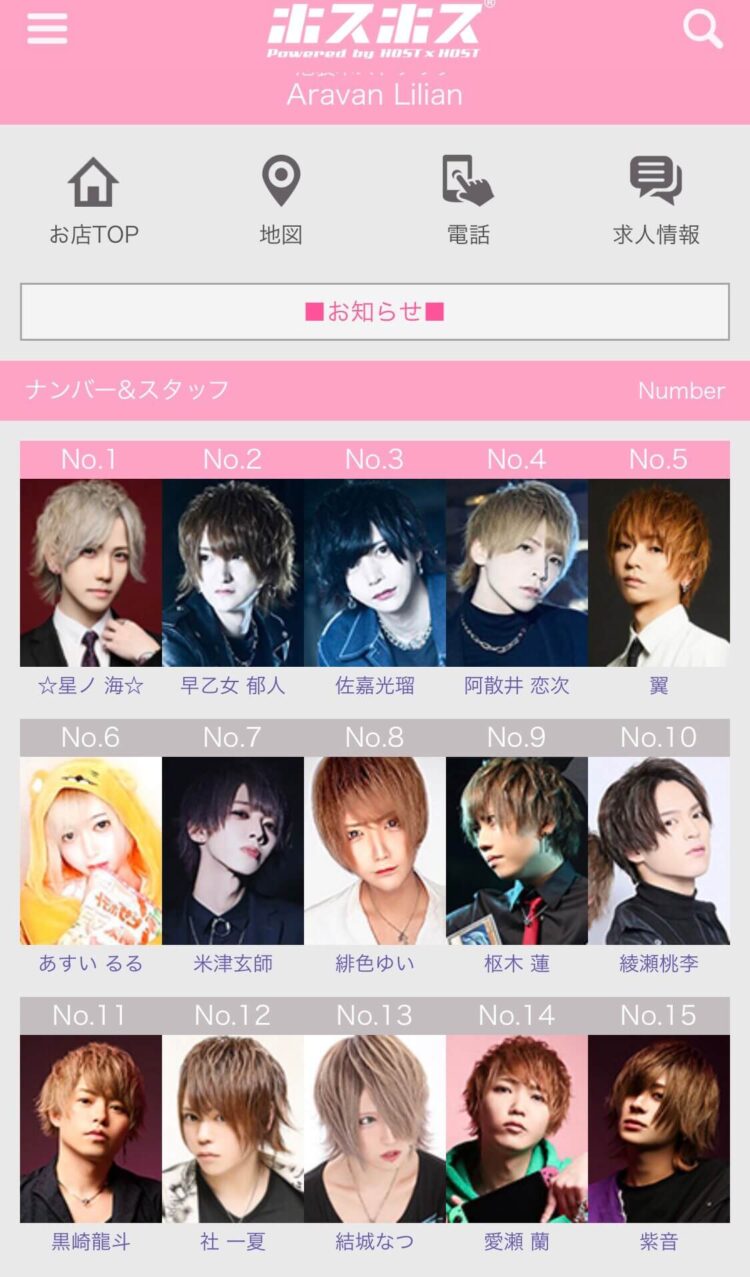This screenshot has width=750, height=1277.
Task: Open the search magnifier icon
Action: click(x=702, y=30)
